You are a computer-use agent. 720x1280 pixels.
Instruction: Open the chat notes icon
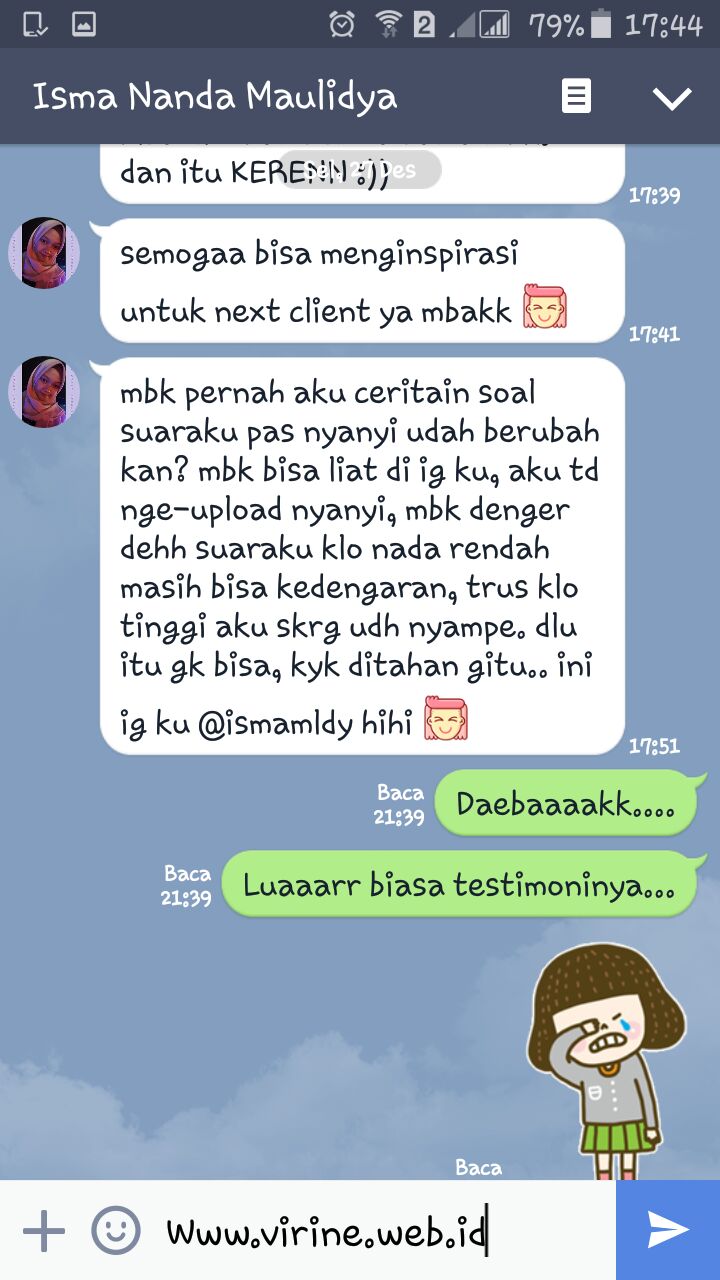point(576,97)
